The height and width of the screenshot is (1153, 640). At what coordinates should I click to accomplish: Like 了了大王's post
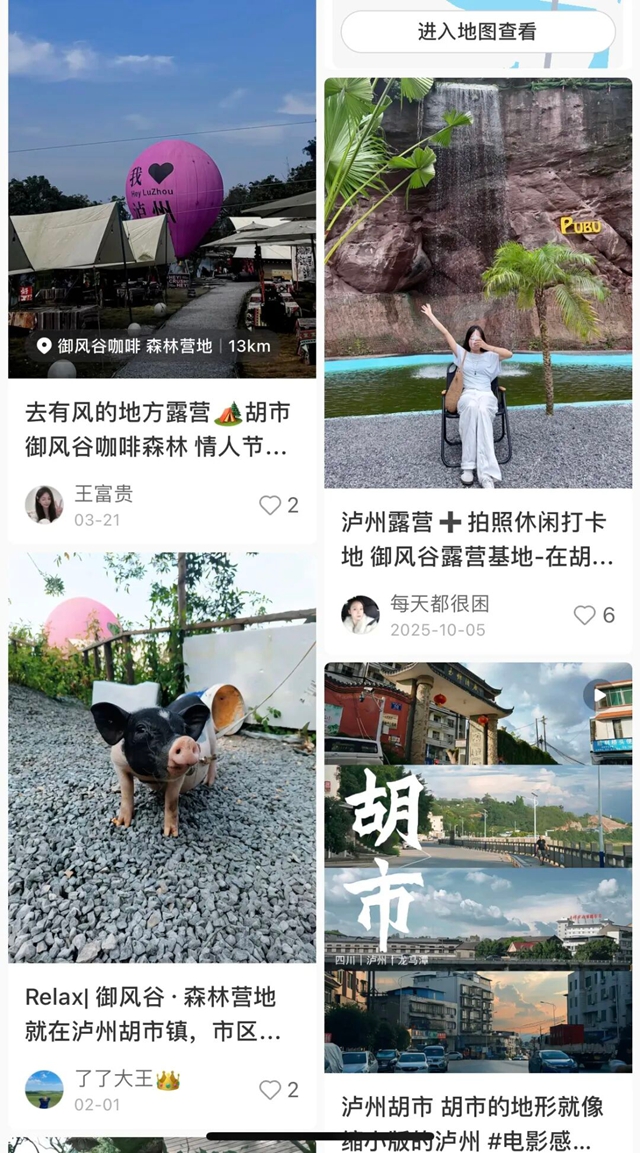pos(270,1089)
